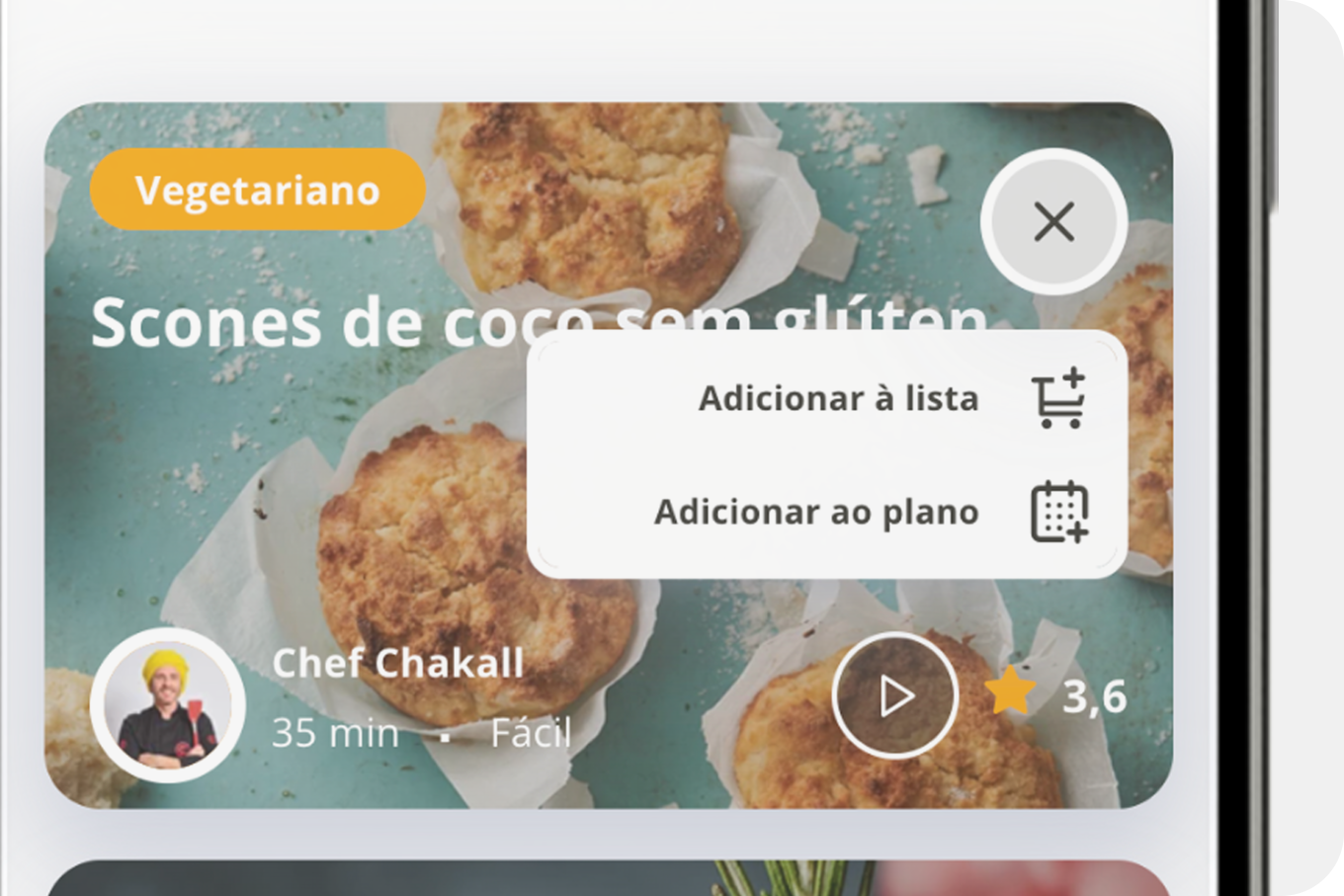Play the Scones de coco recipe video
This screenshot has width=1344, height=896.
pyautogui.click(x=895, y=696)
